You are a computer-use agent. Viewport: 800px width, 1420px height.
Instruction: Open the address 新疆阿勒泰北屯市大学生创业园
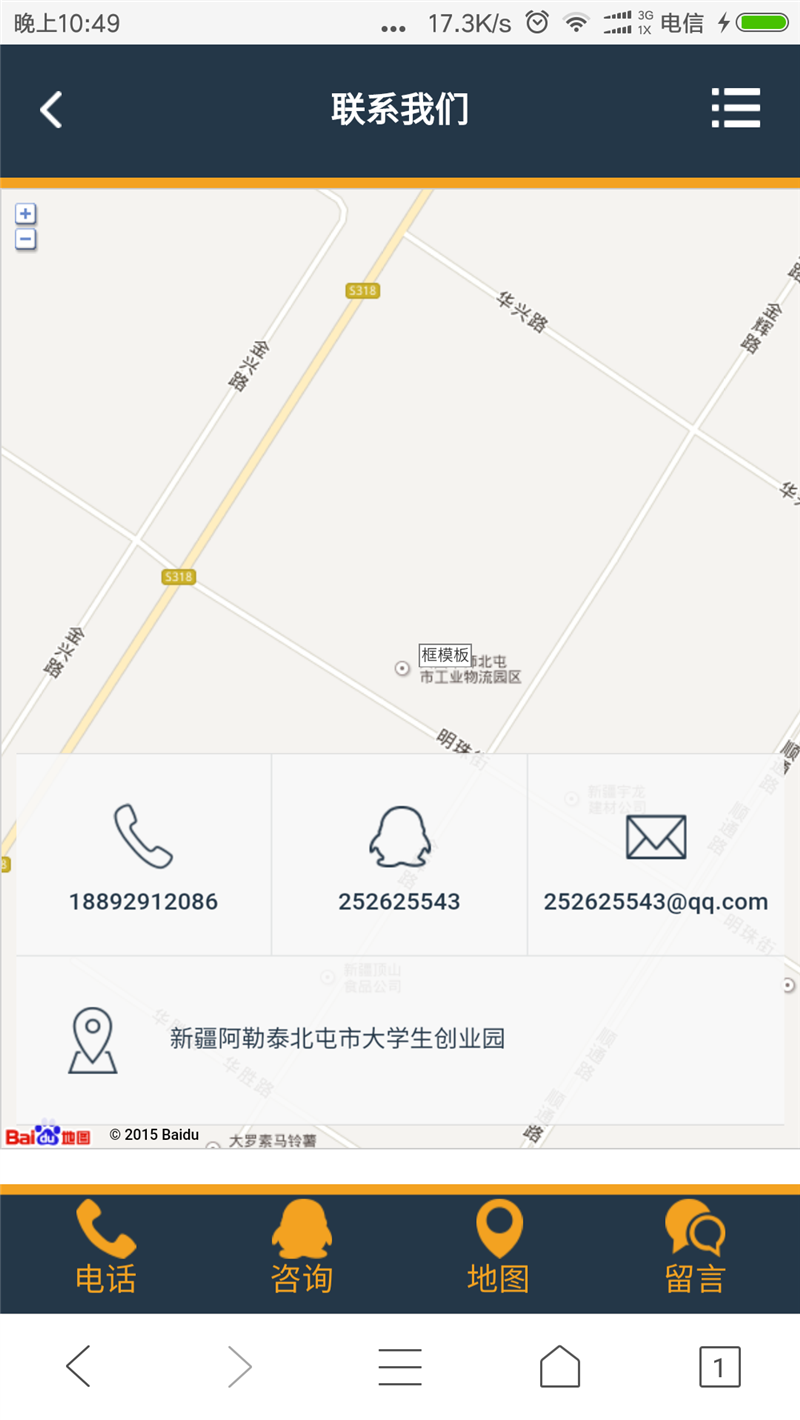click(x=337, y=1039)
